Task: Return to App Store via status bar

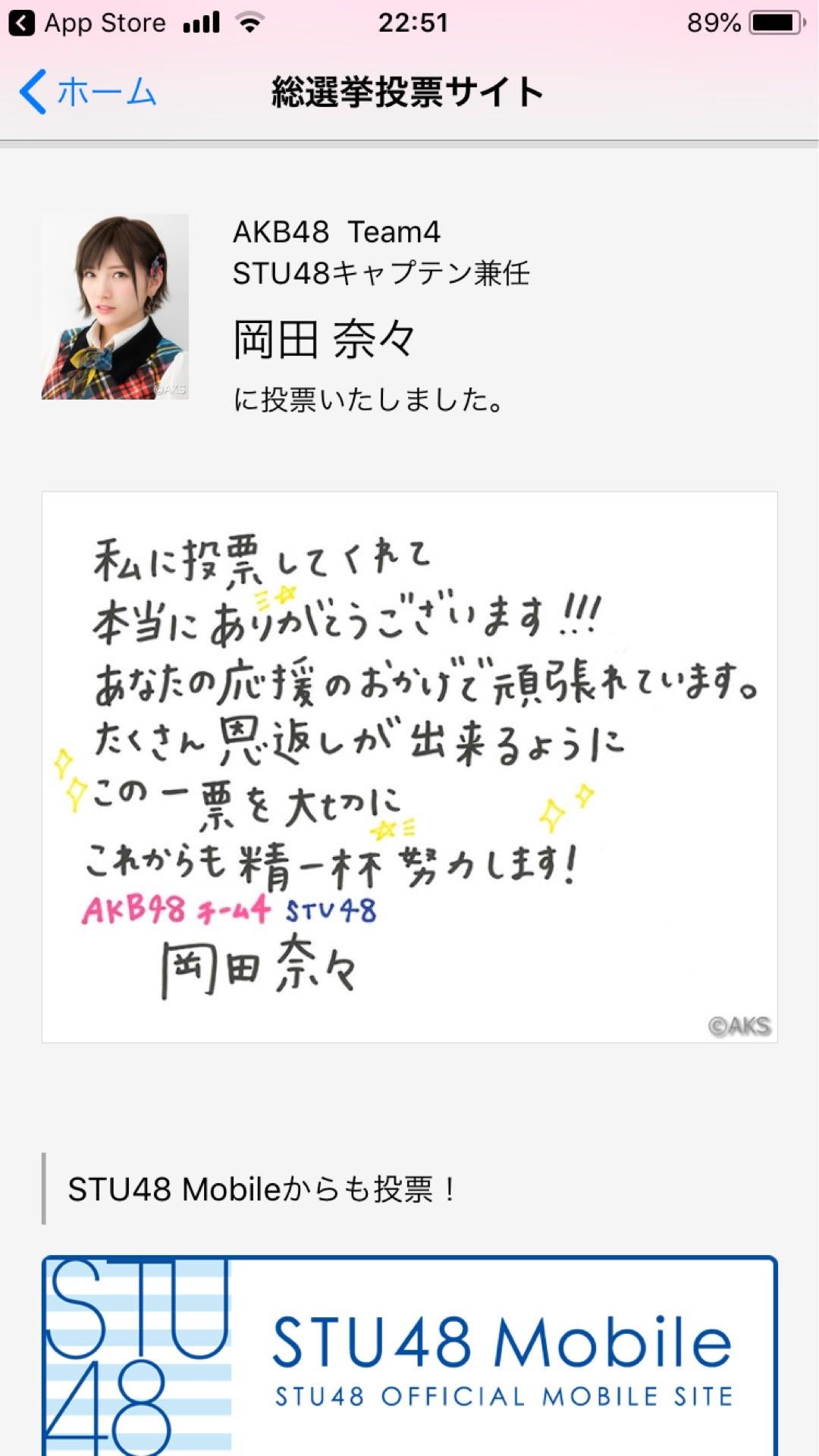Action: (87, 23)
